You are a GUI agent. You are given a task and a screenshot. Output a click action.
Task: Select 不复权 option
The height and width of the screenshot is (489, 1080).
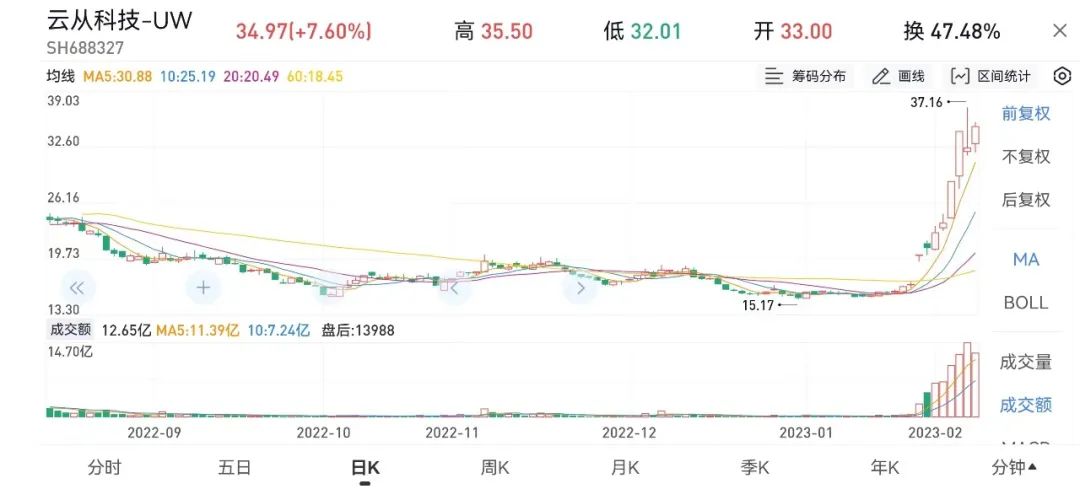pyautogui.click(x=1026, y=156)
